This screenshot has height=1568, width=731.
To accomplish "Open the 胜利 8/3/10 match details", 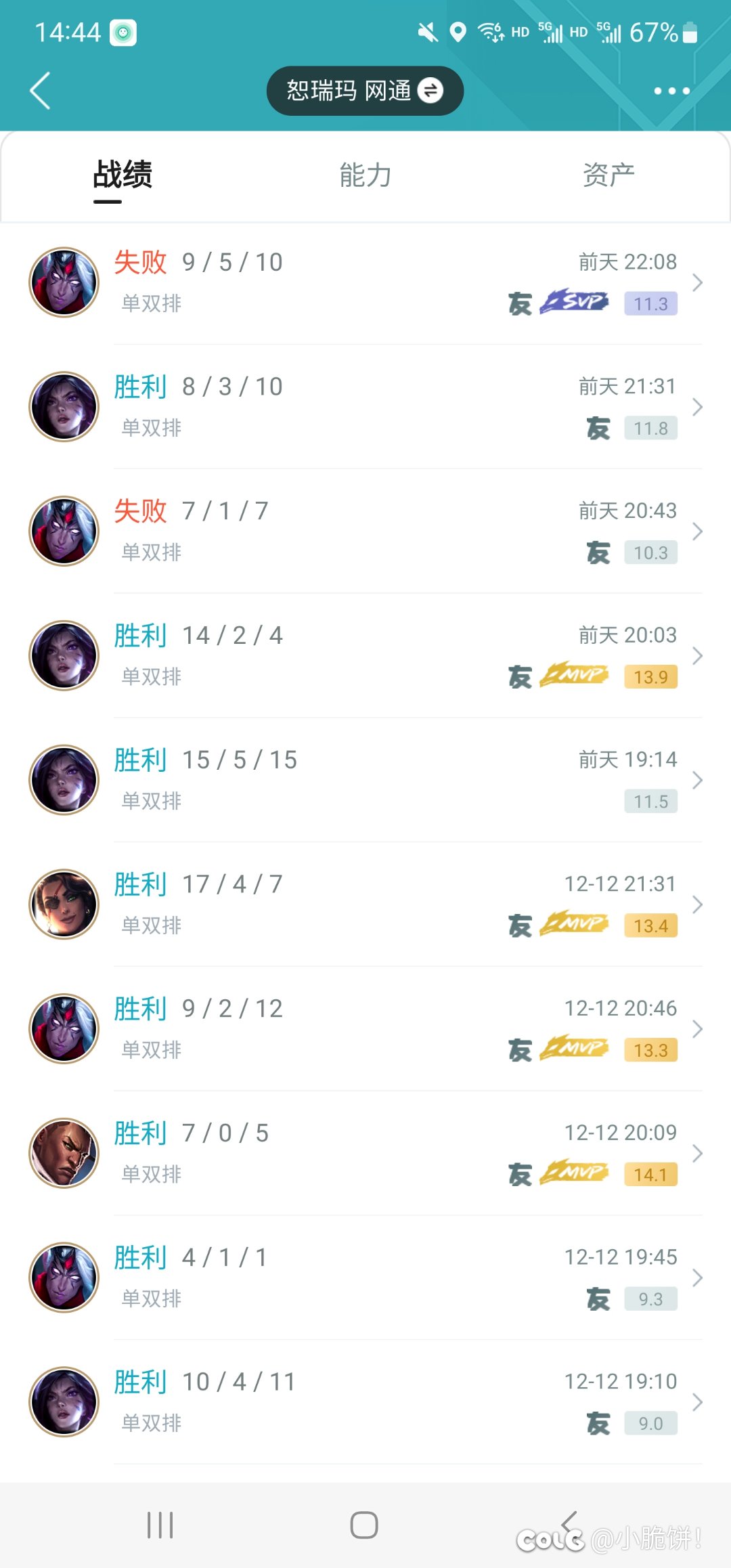I will click(x=365, y=407).
